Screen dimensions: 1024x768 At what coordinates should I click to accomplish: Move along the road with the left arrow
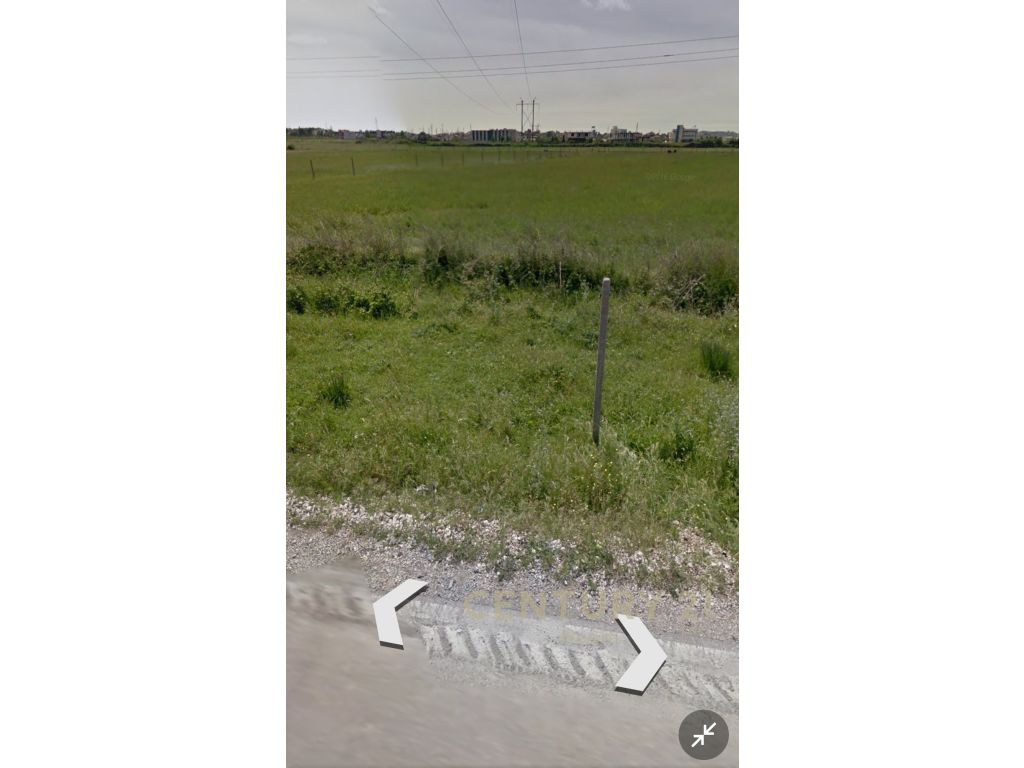pos(393,612)
